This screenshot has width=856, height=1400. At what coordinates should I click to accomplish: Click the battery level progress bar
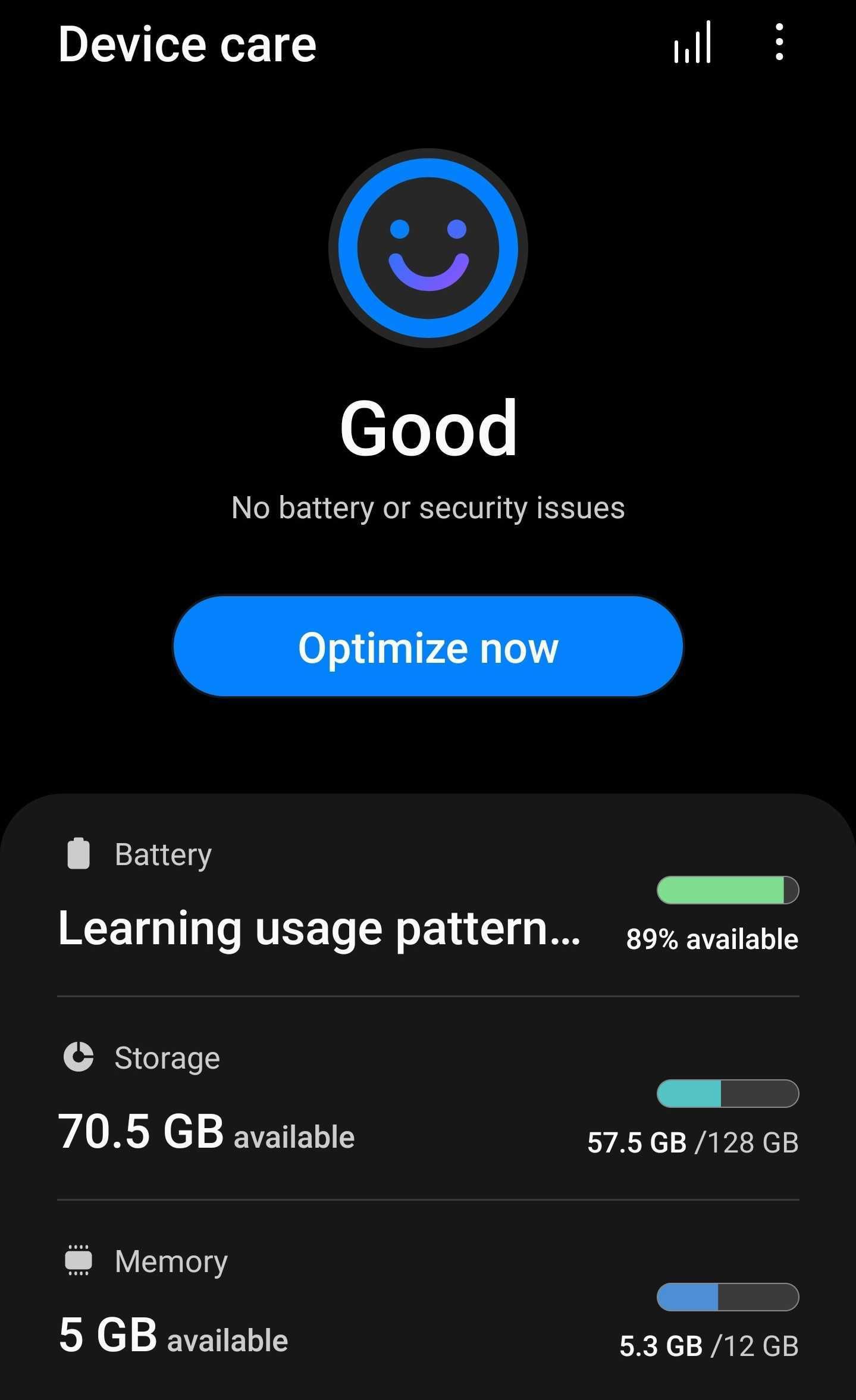(x=727, y=890)
